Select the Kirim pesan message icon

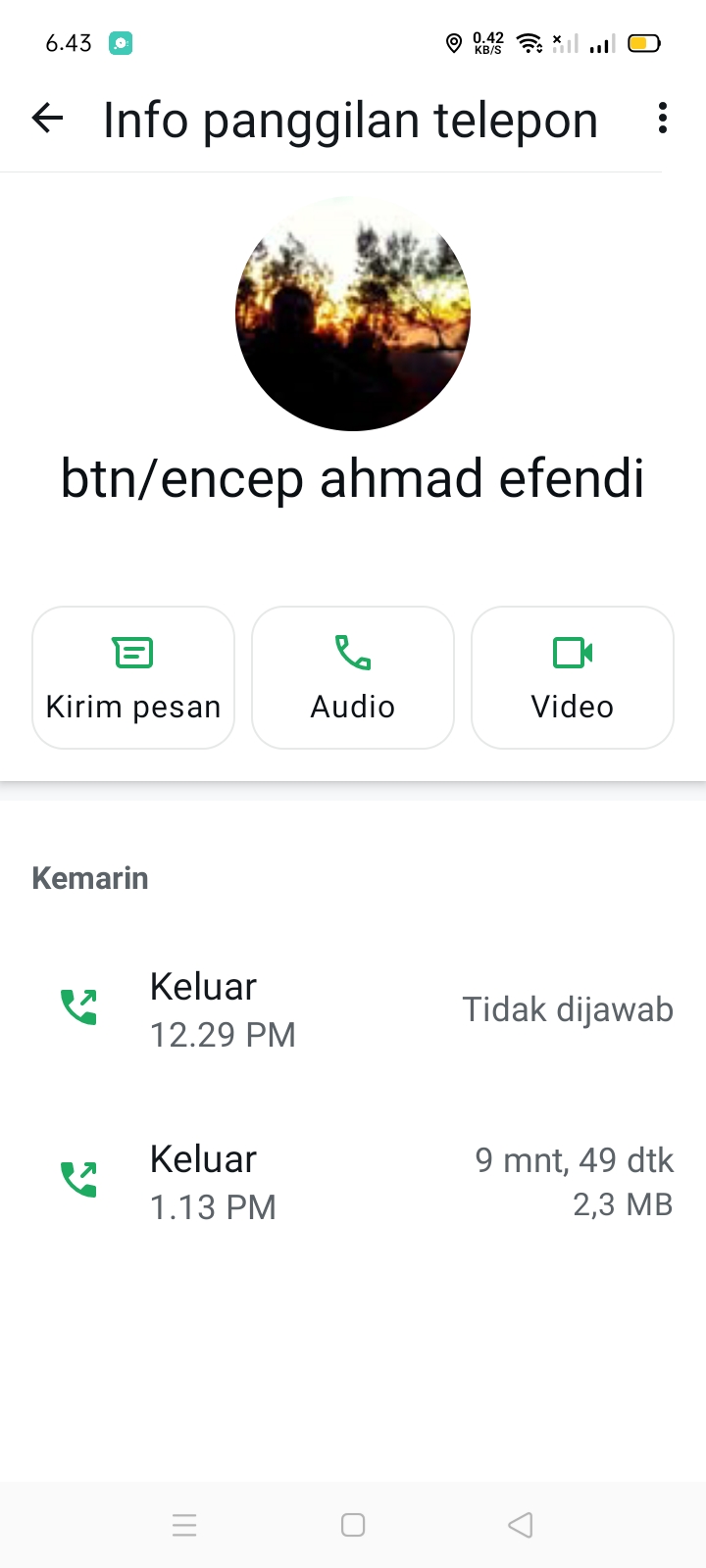coord(132,652)
